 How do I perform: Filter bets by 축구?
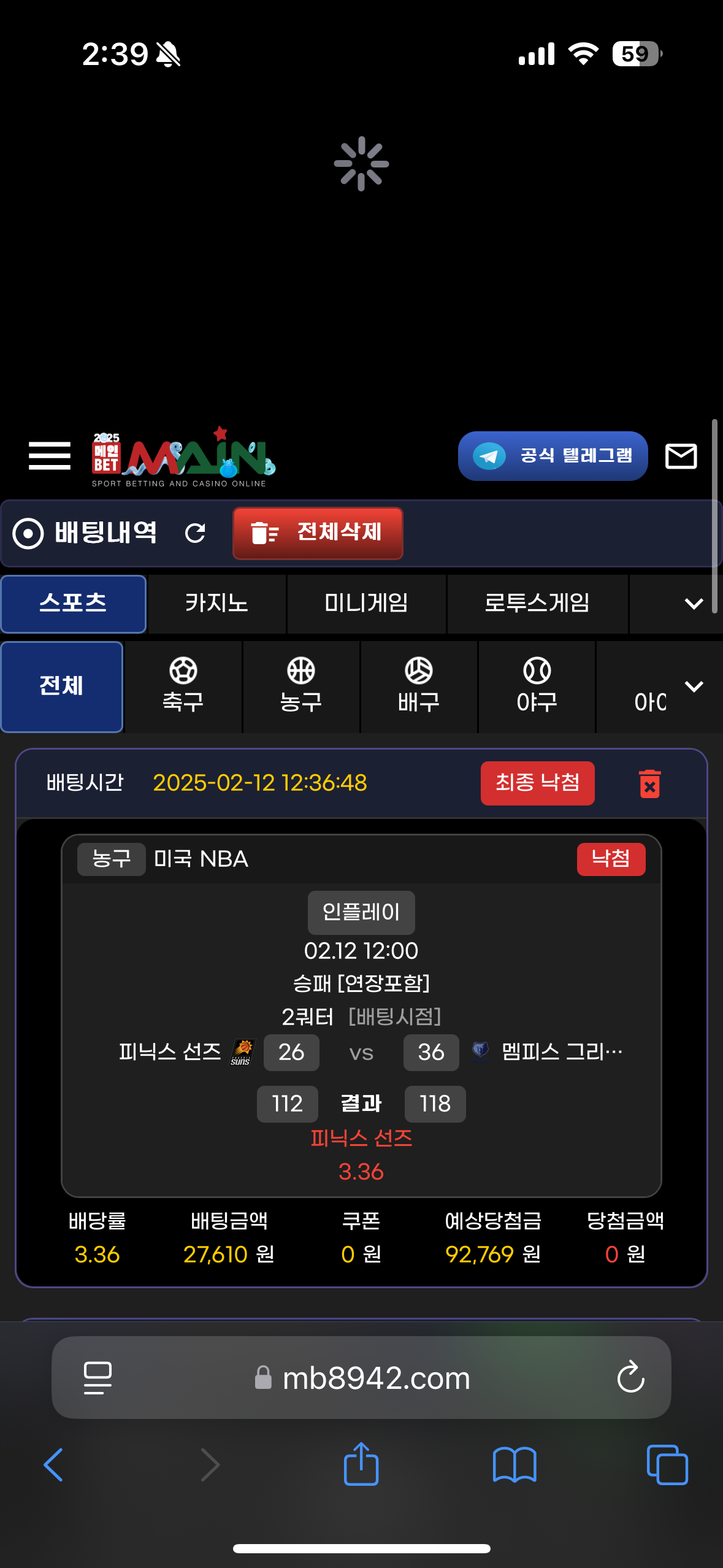click(x=183, y=686)
